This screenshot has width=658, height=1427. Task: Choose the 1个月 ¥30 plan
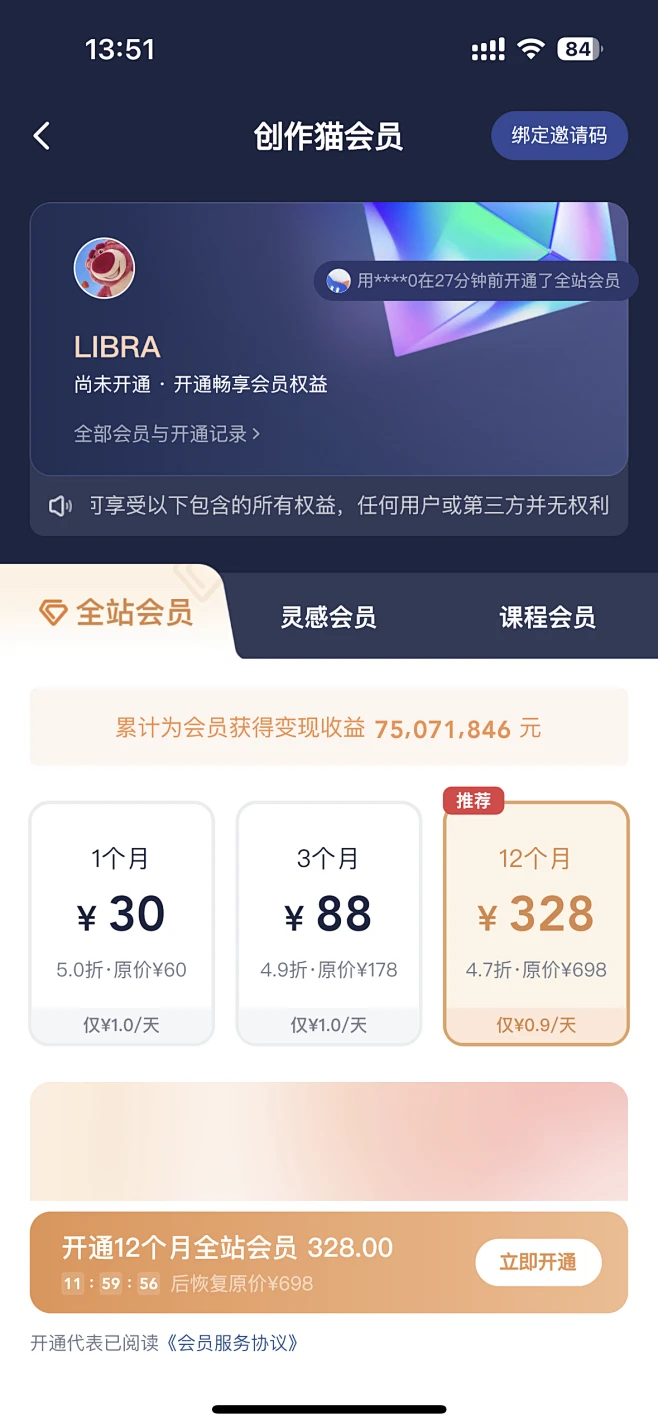121,923
